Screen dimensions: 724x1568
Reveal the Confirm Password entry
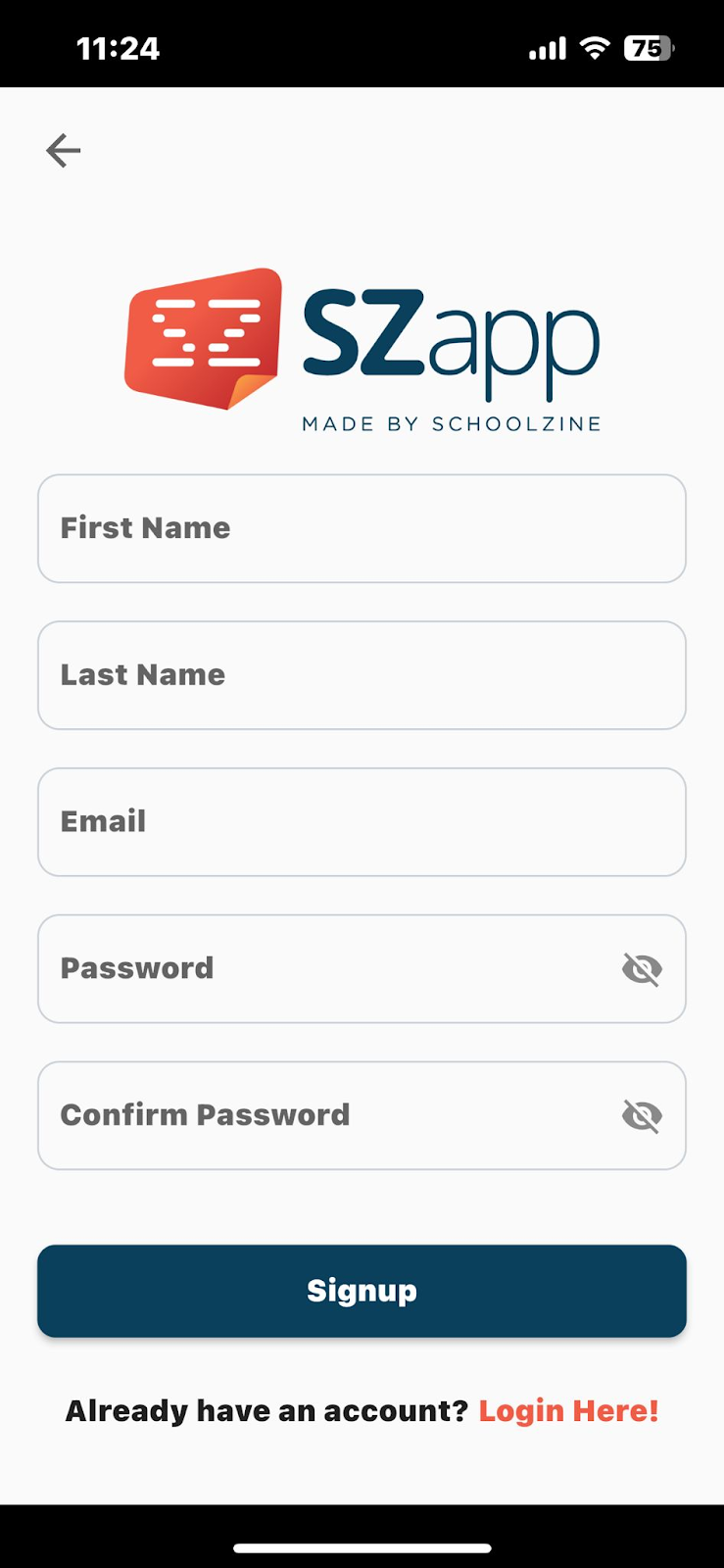[642, 1115]
